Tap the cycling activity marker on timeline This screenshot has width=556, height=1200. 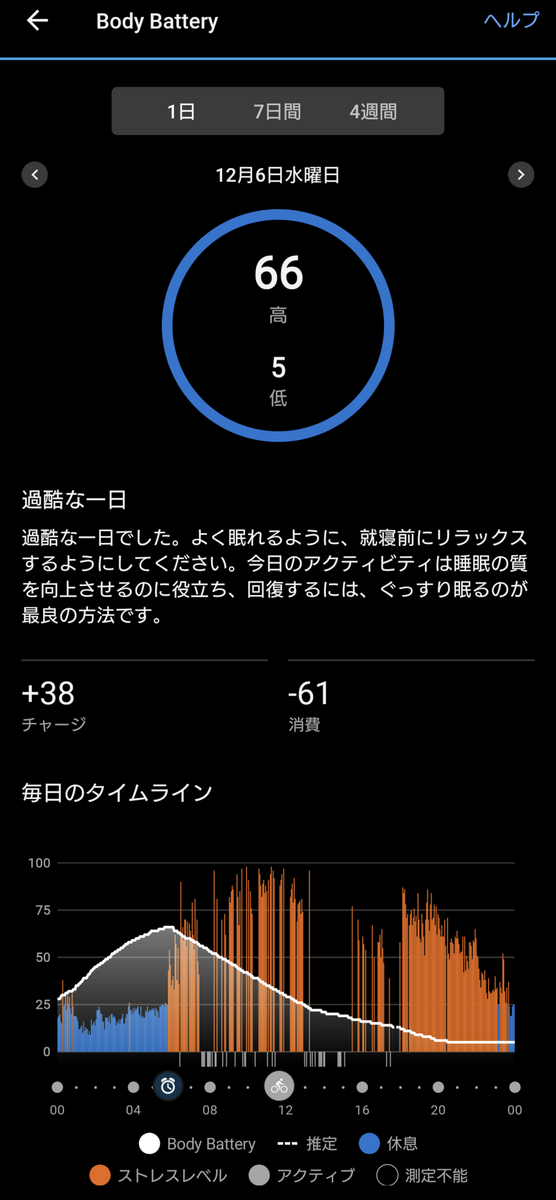(279, 1086)
